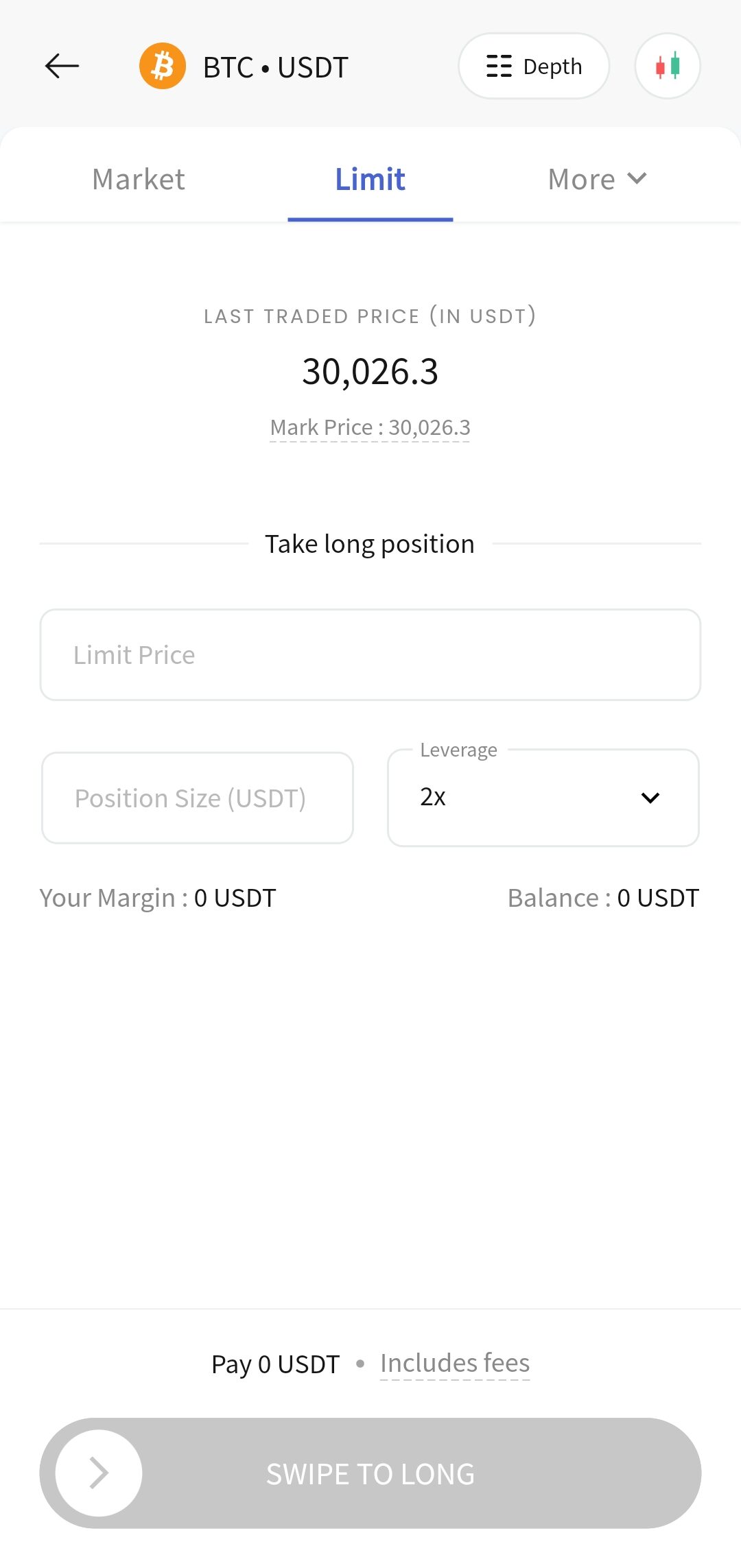The width and height of the screenshot is (741, 1568).
Task: Focus the Limit Price field
Action: point(370,655)
